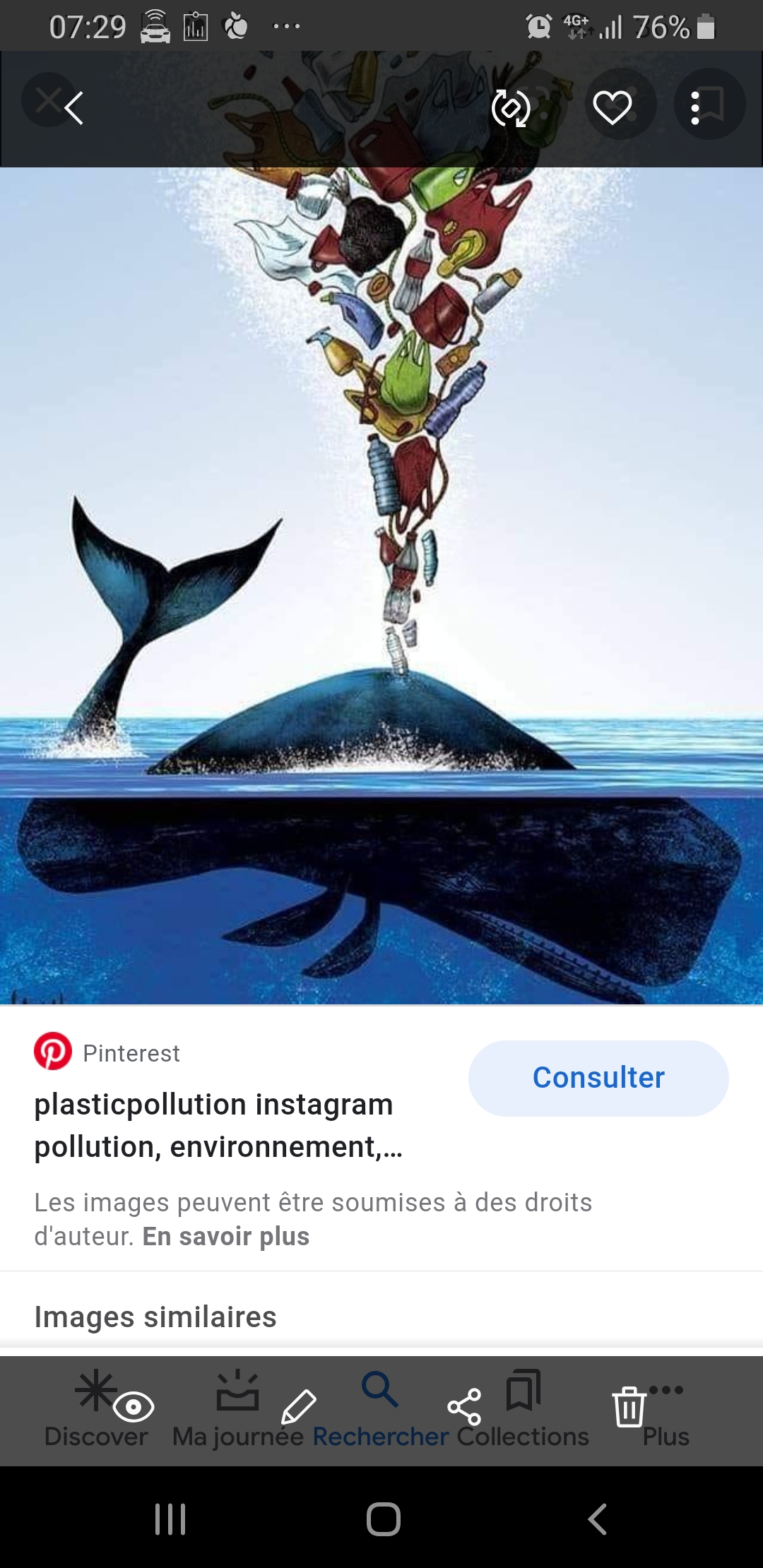The height and width of the screenshot is (1568, 763).
Task: Tap the back arrow at the top
Action: (73, 108)
